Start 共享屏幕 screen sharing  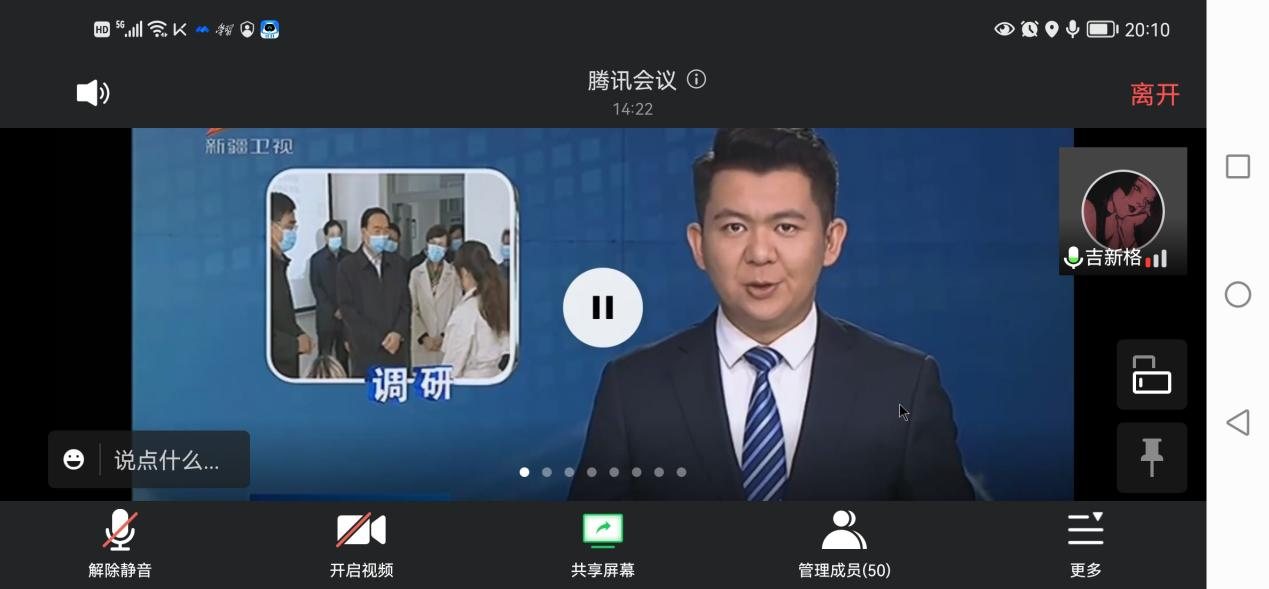tap(602, 543)
